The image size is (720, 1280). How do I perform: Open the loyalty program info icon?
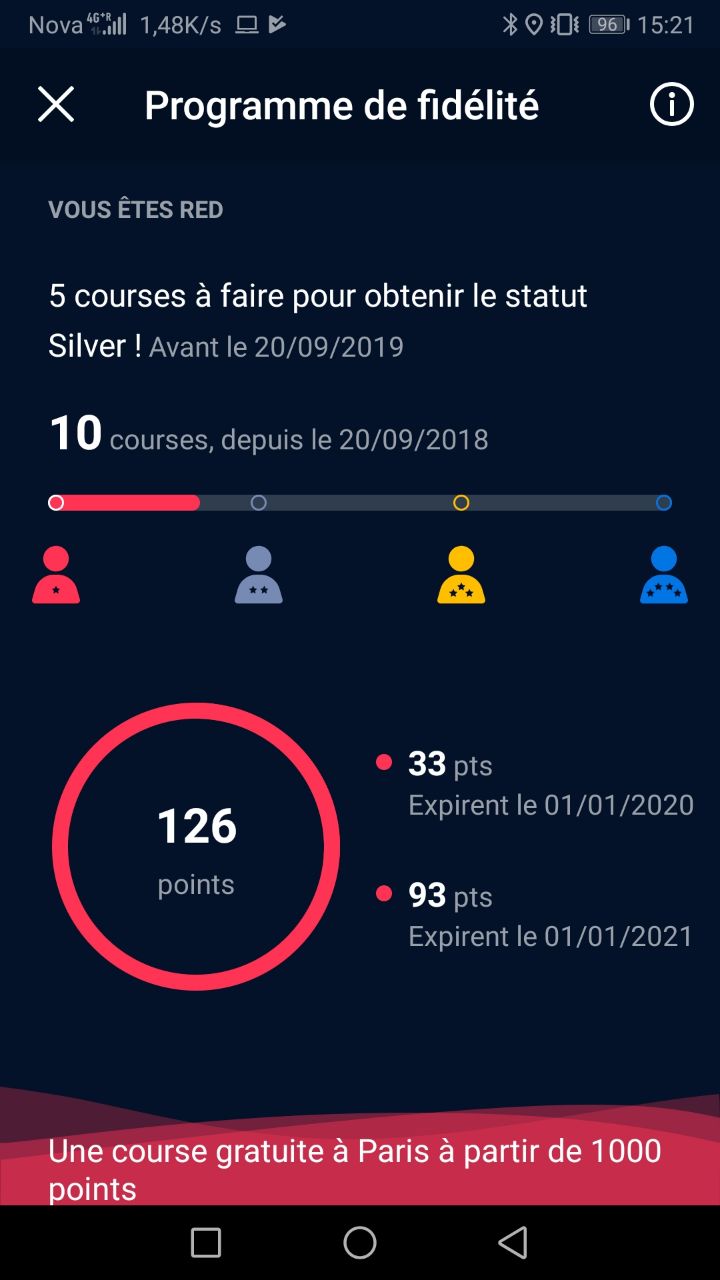[x=671, y=104]
